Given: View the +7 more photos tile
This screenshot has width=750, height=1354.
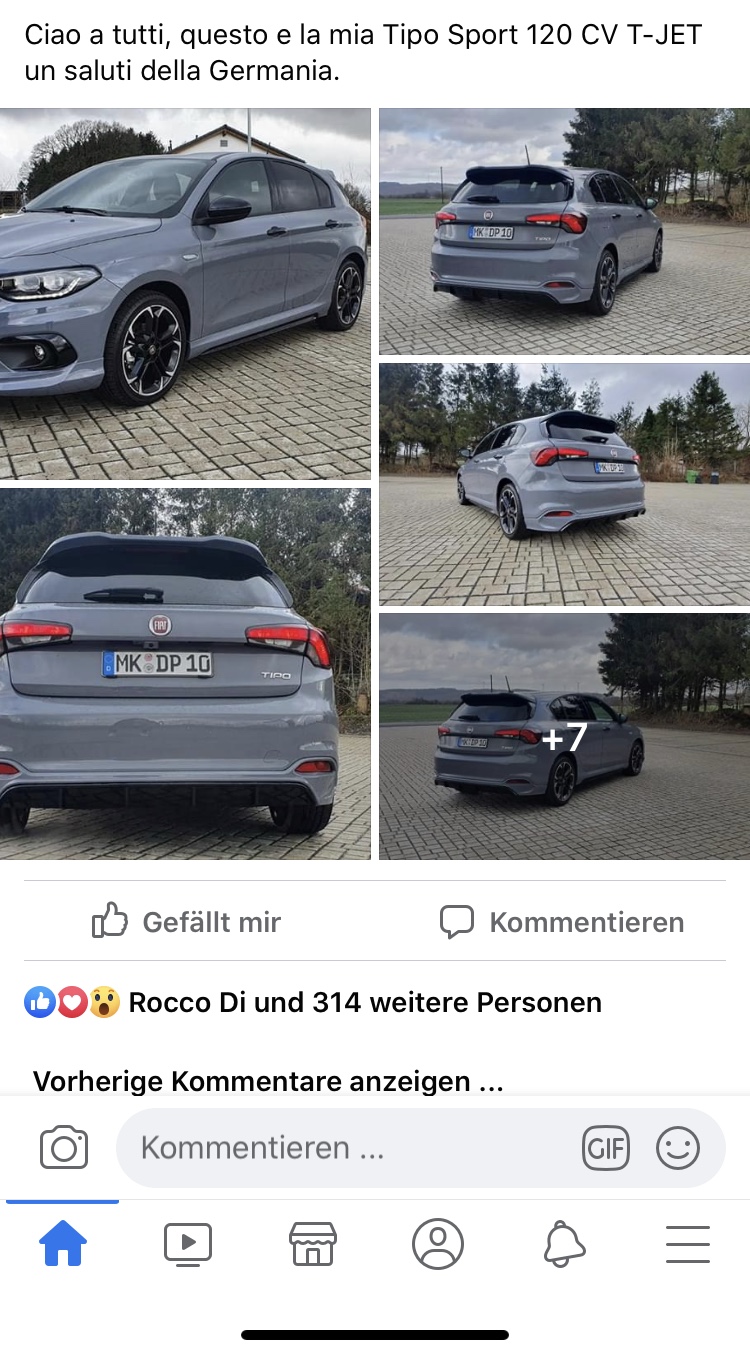Looking at the screenshot, I should (564, 737).
